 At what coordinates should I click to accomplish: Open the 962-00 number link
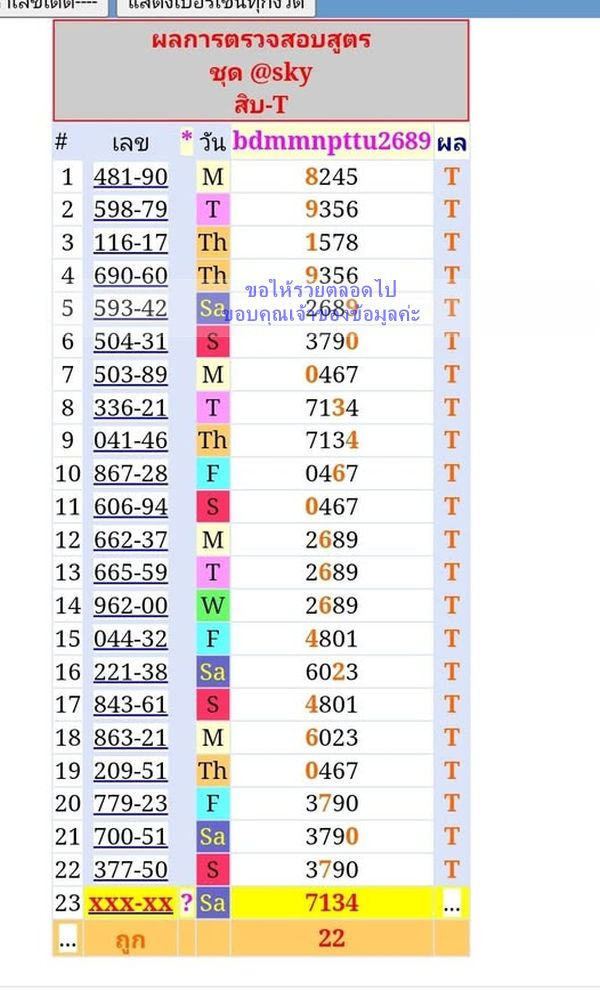(x=131, y=605)
